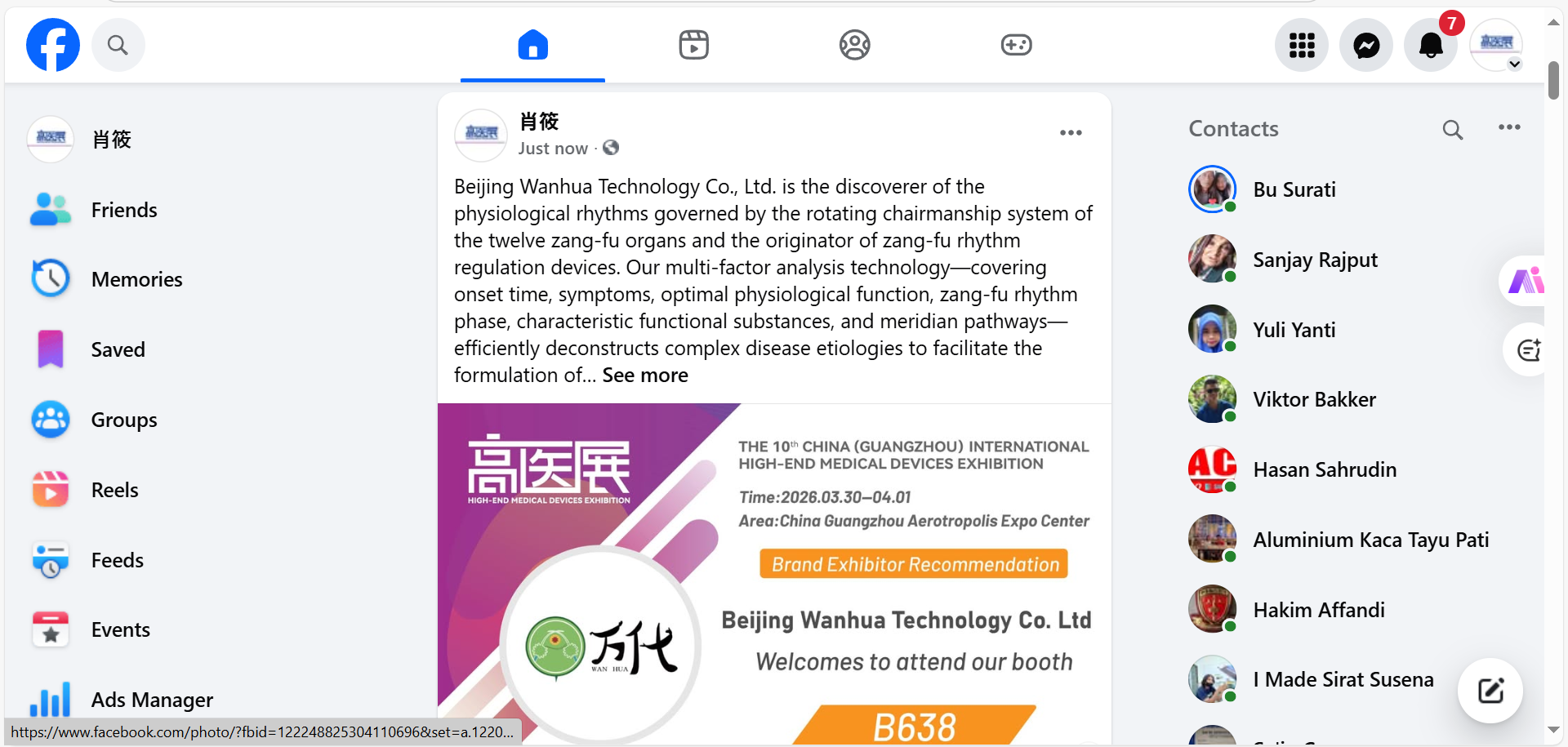Open the exhibition photo in the post
1568x747 pixels.
coord(773,571)
